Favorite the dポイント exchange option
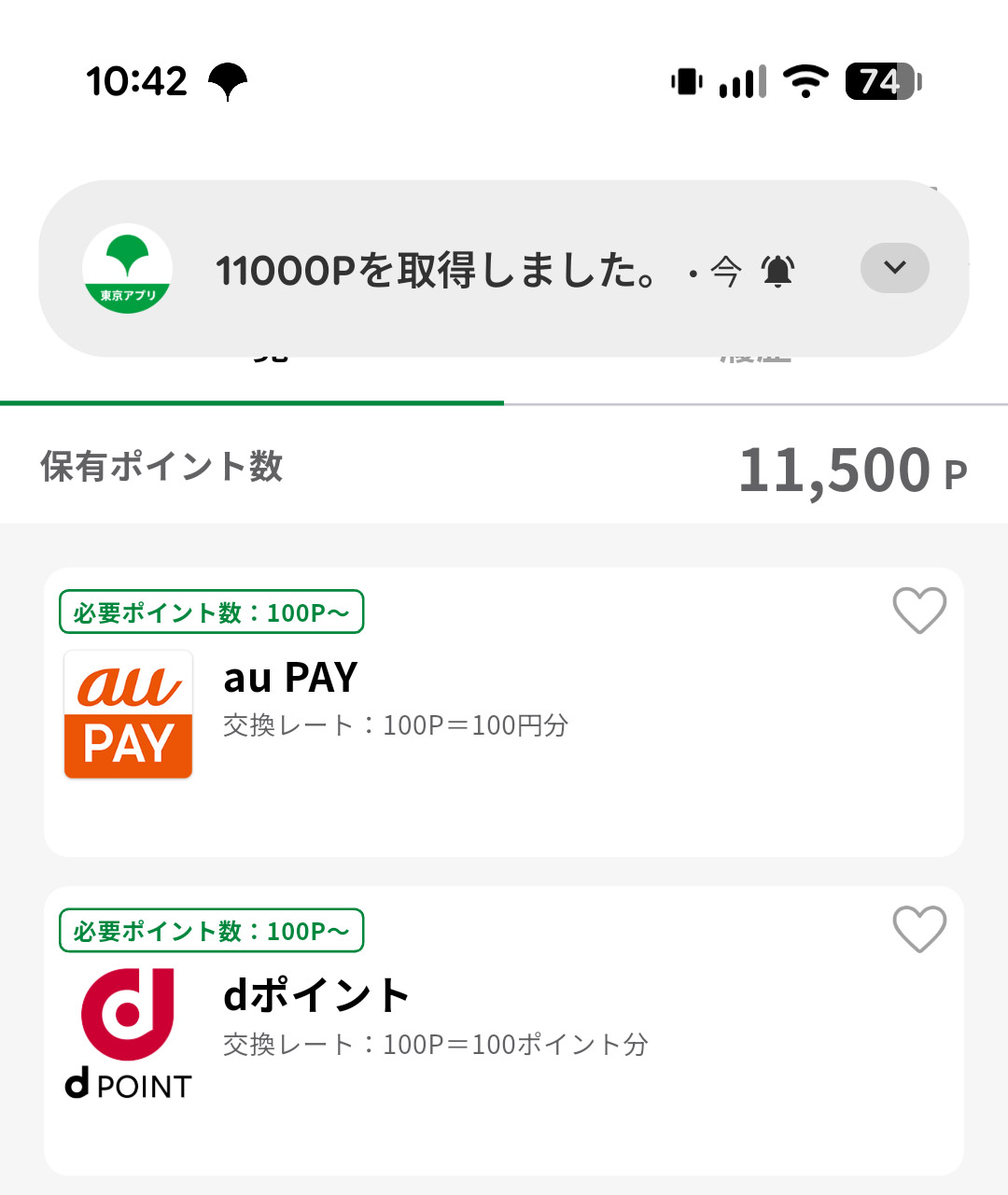The width and height of the screenshot is (1008, 1195). [x=919, y=929]
